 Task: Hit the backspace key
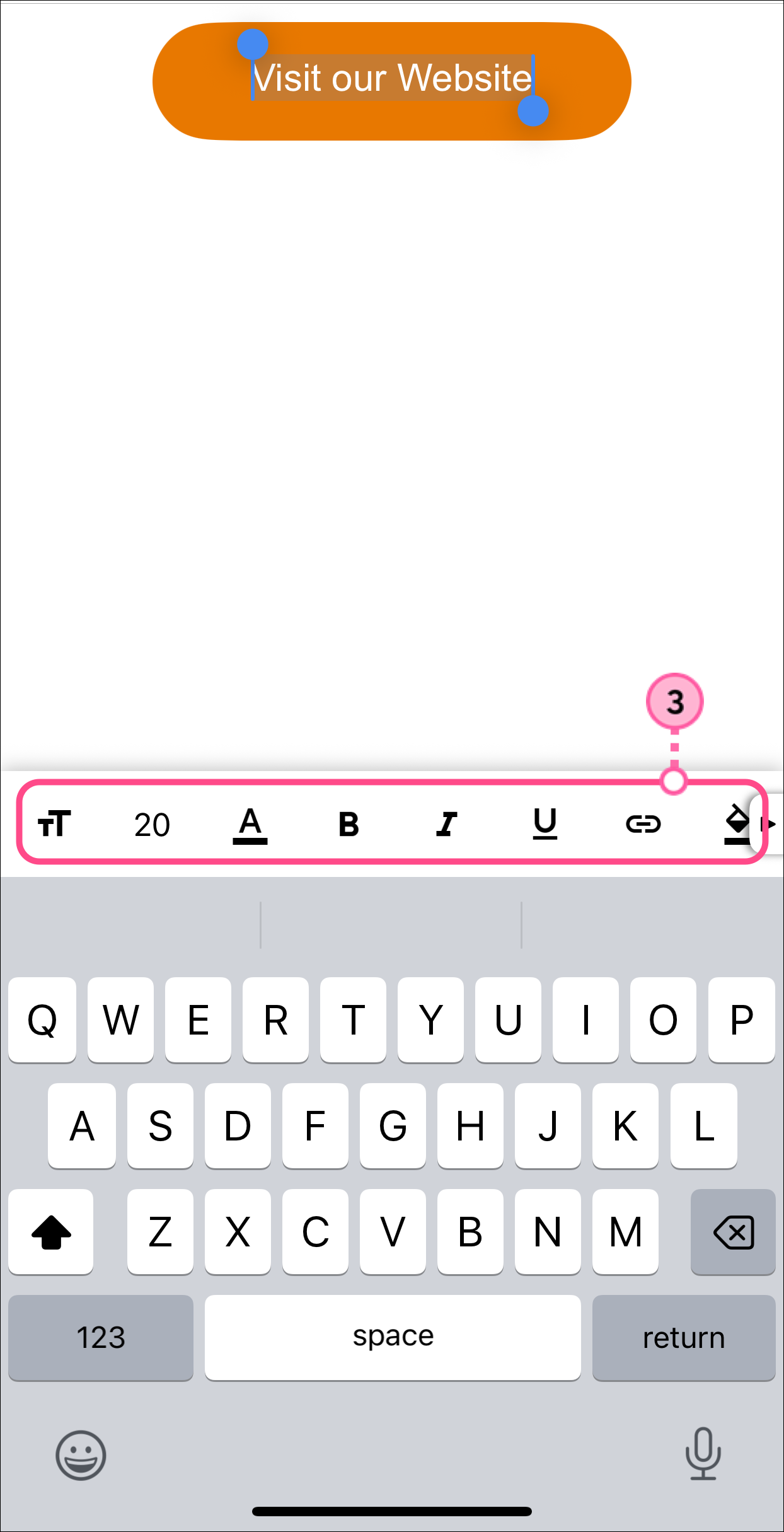[733, 1232]
